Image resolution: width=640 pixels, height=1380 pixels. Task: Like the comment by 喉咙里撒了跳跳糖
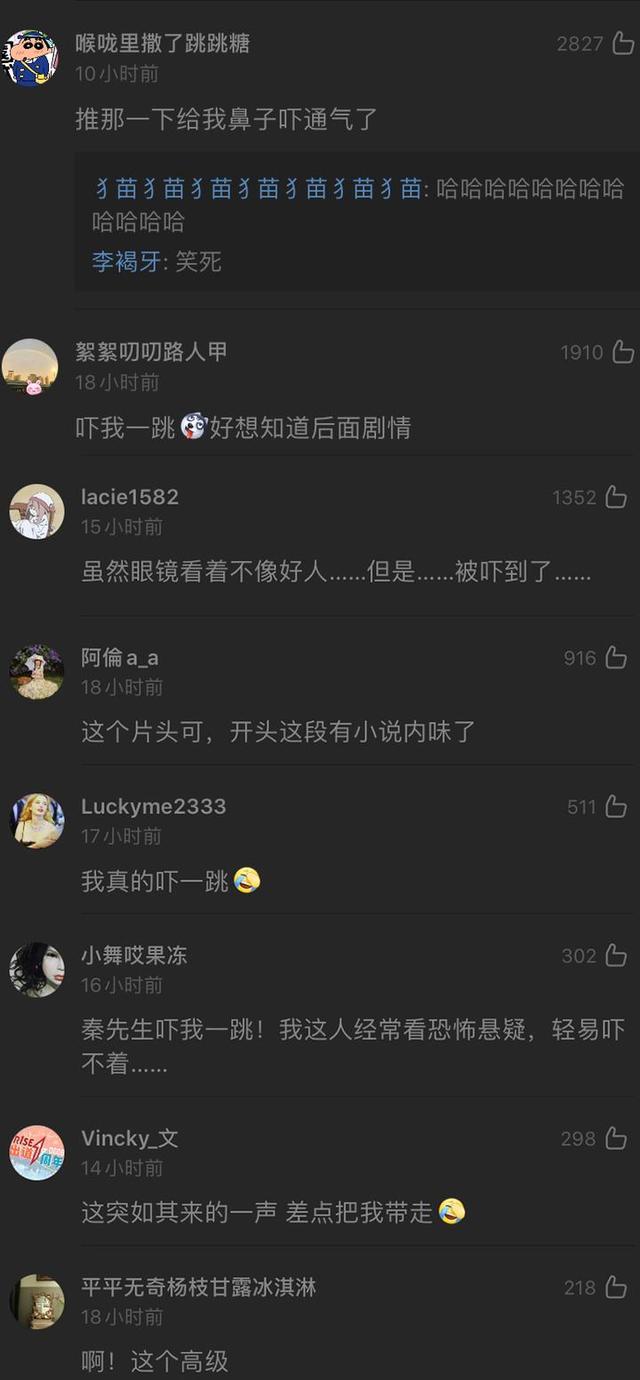coord(622,43)
